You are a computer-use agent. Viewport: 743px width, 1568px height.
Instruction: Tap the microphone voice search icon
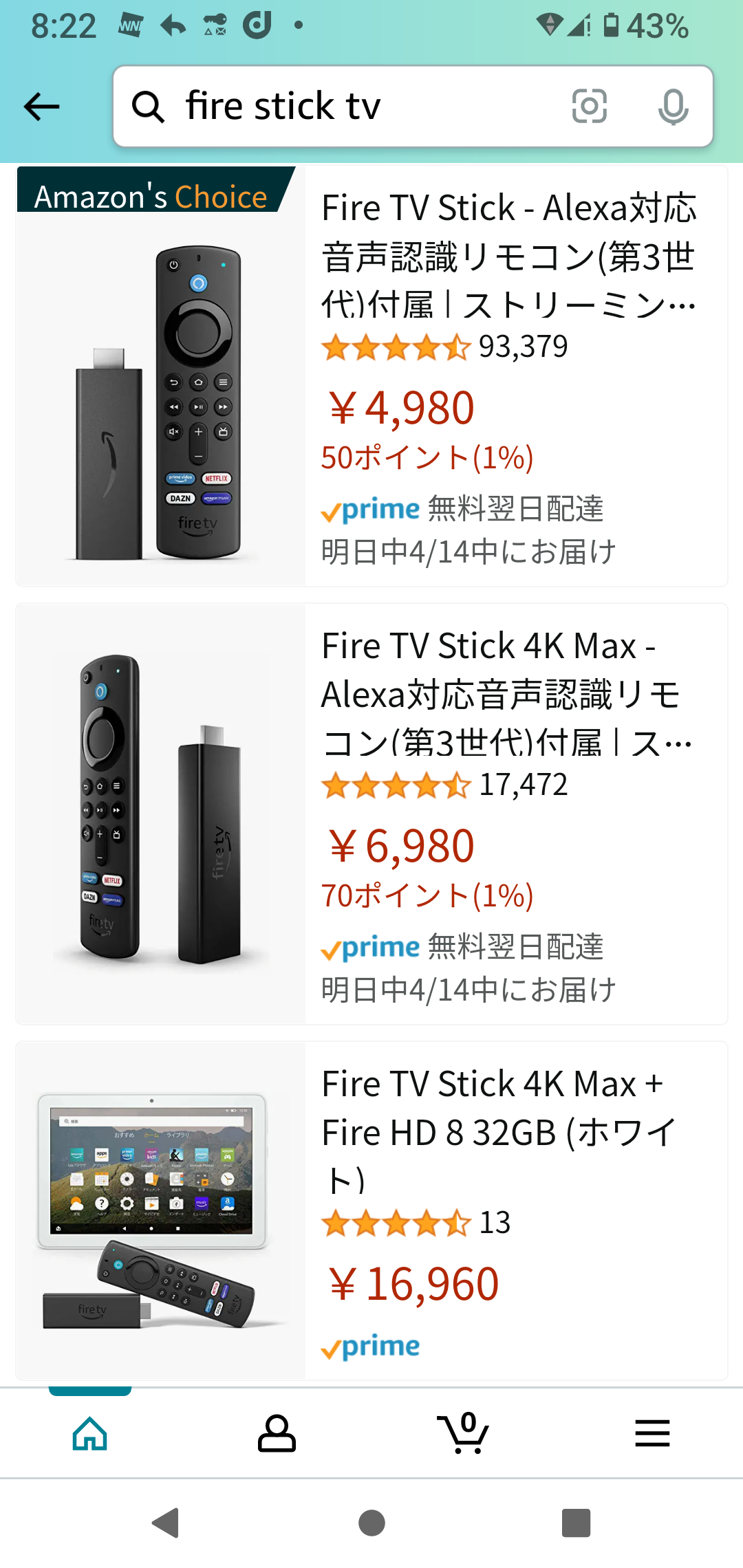click(671, 107)
